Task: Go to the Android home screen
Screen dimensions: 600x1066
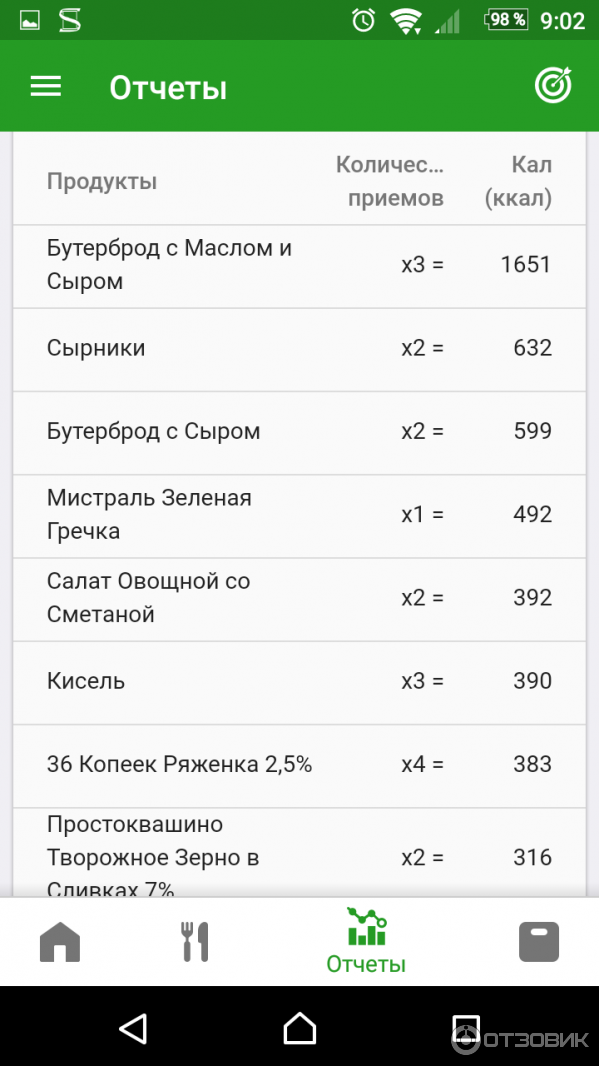Action: (x=300, y=1028)
